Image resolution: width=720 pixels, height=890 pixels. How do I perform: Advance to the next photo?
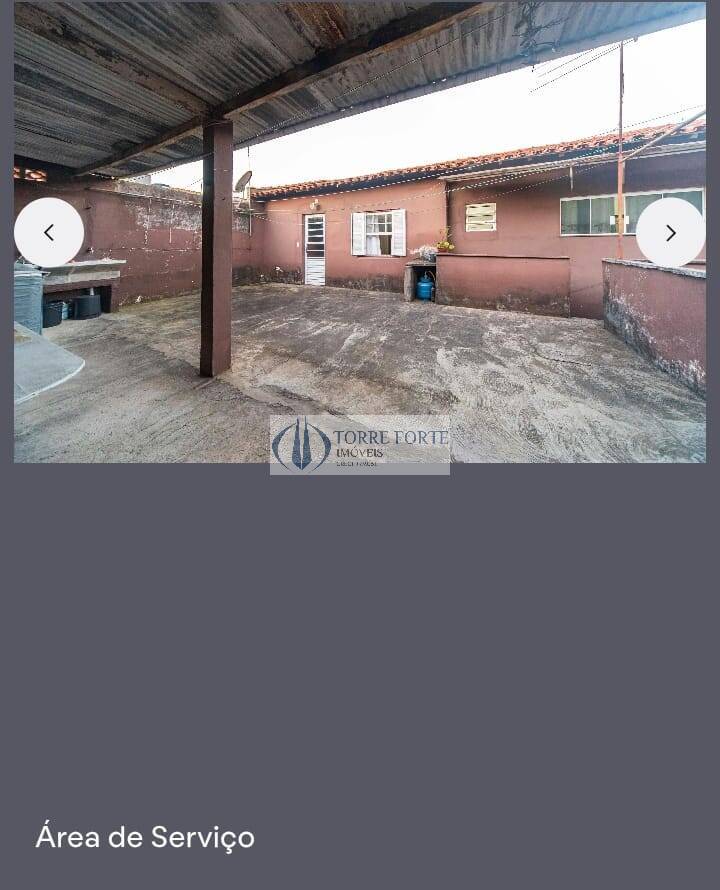click(x=670, y=232)
